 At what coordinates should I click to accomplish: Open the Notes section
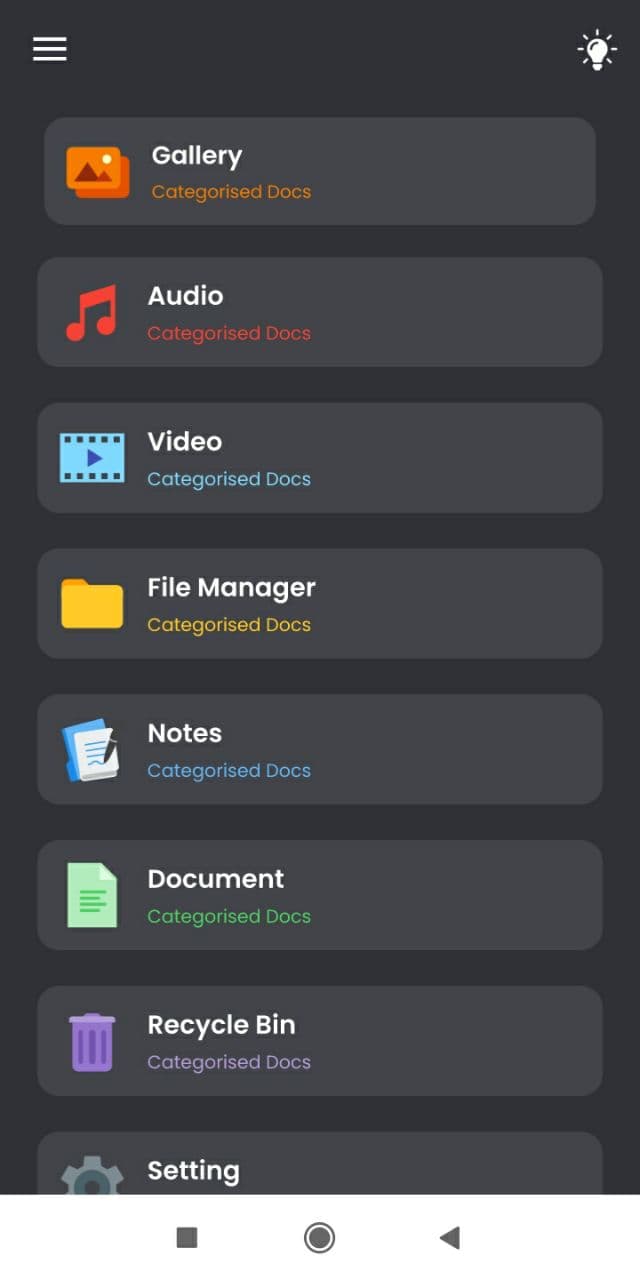320,749
